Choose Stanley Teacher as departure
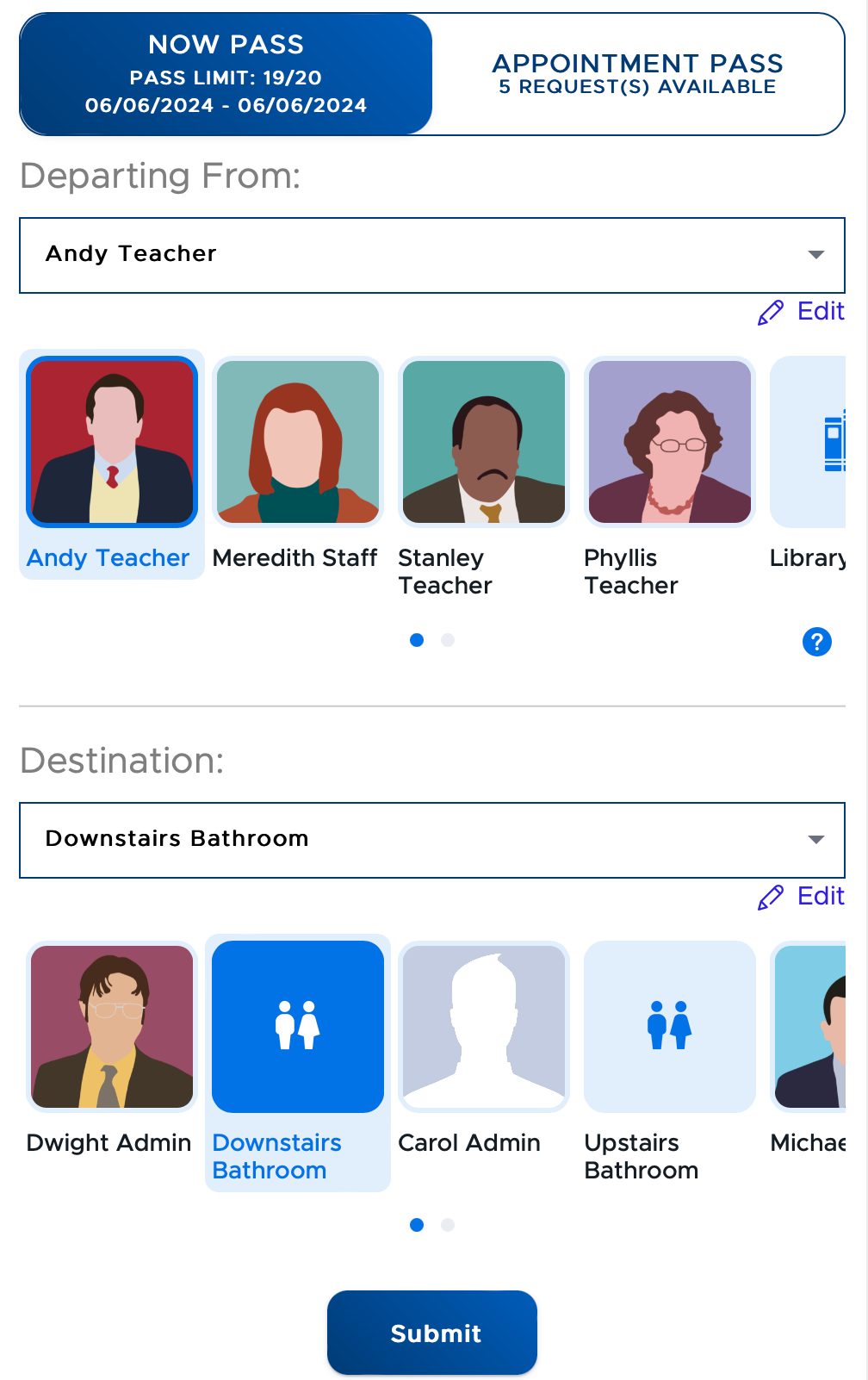868x1380 pixels. pos(483,478)
